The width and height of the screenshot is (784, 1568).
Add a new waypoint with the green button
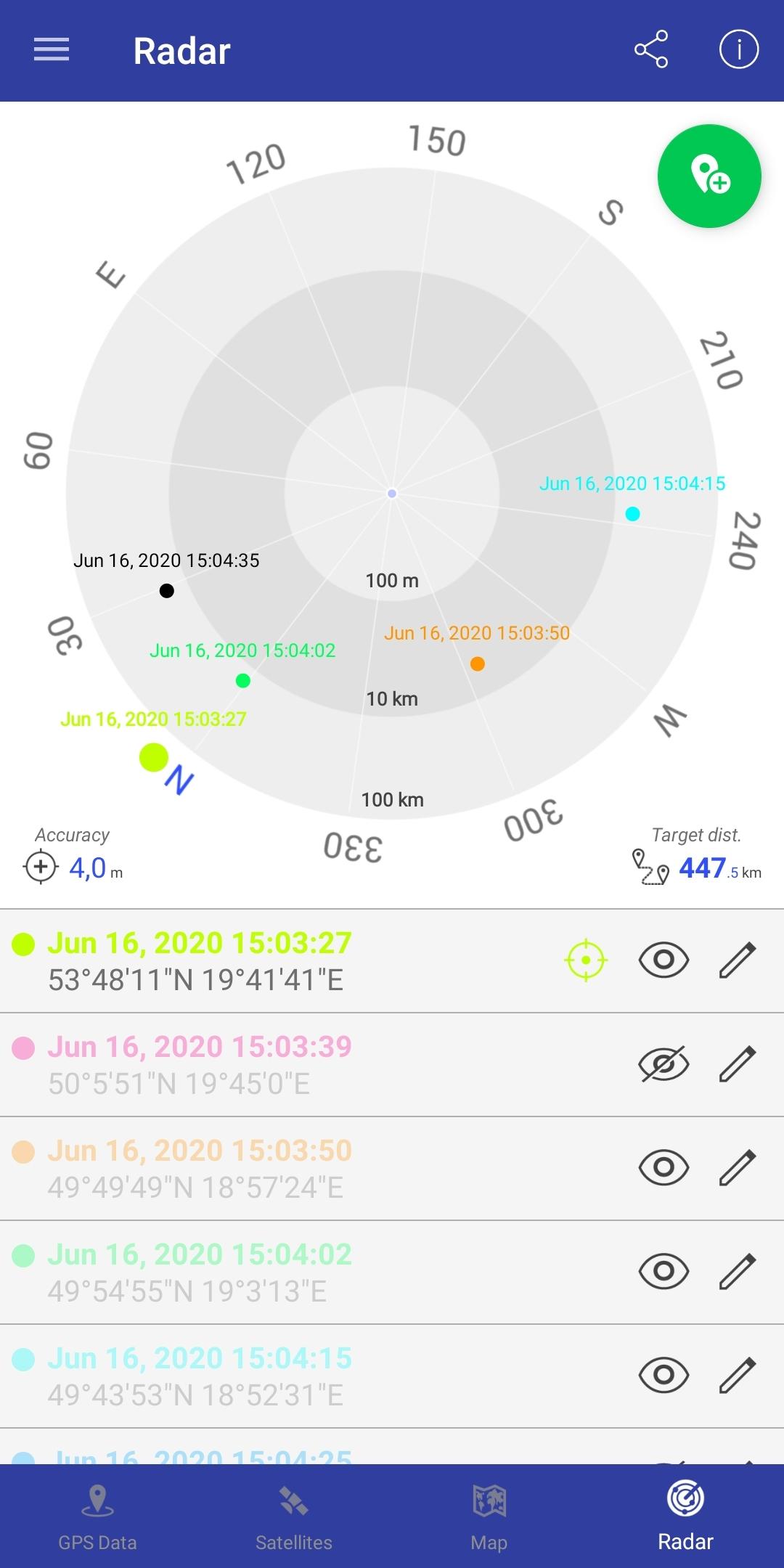[709, 176]
